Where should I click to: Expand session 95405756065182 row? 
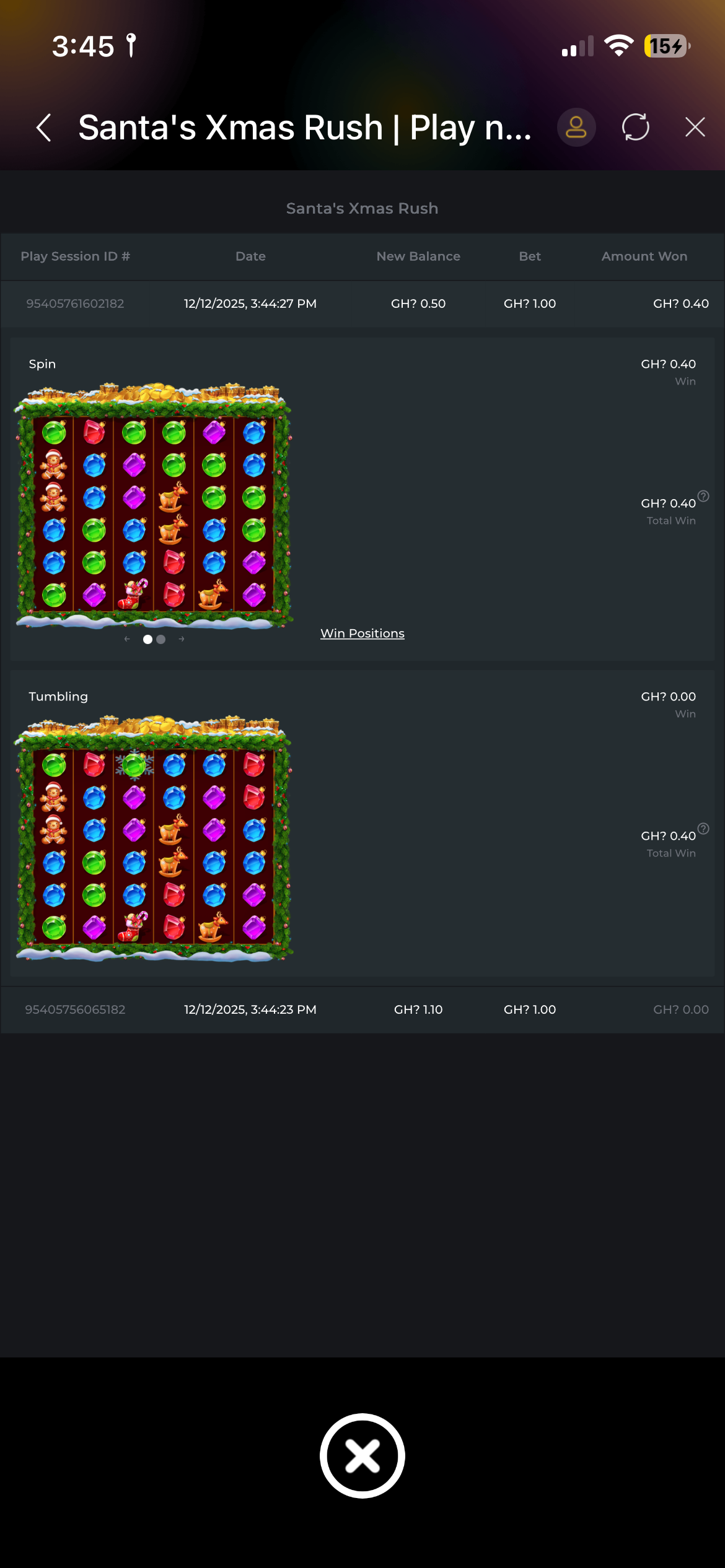[x=362, y=1009]
